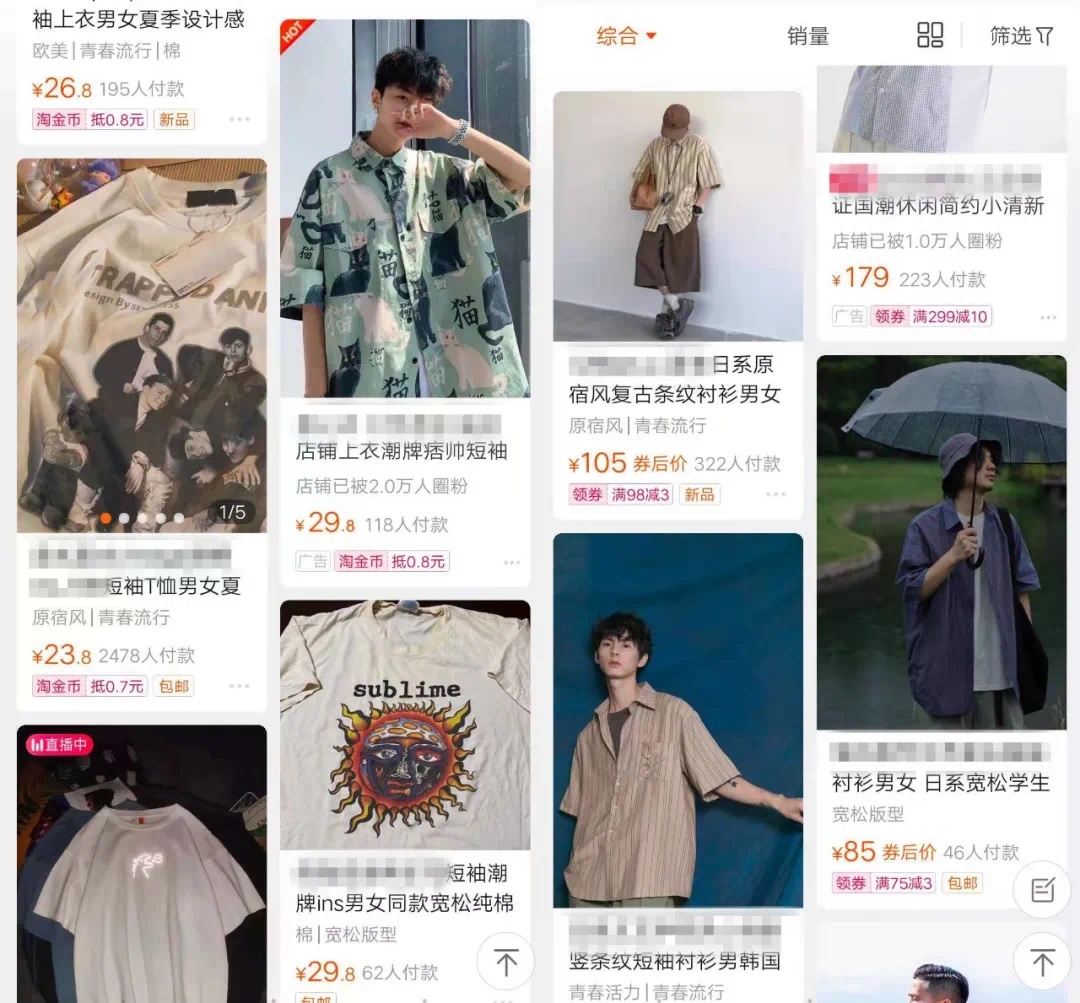View the ¥23.8 short-sleeve T恤 with 2478 buyers
Image resolution: width=1080 pixels, height=1003 pixels.
(x=142, y=345)
